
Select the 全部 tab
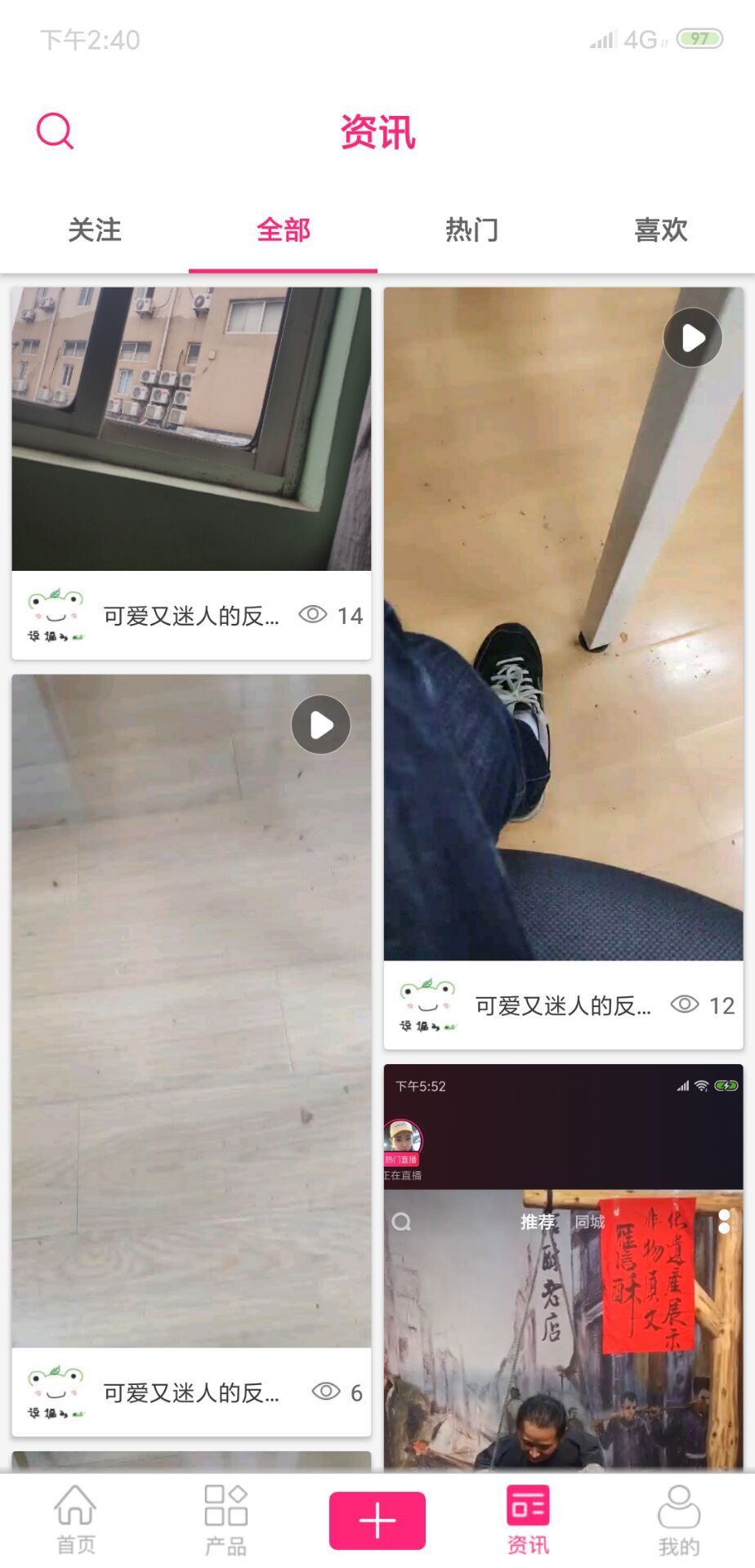point(284,229)
